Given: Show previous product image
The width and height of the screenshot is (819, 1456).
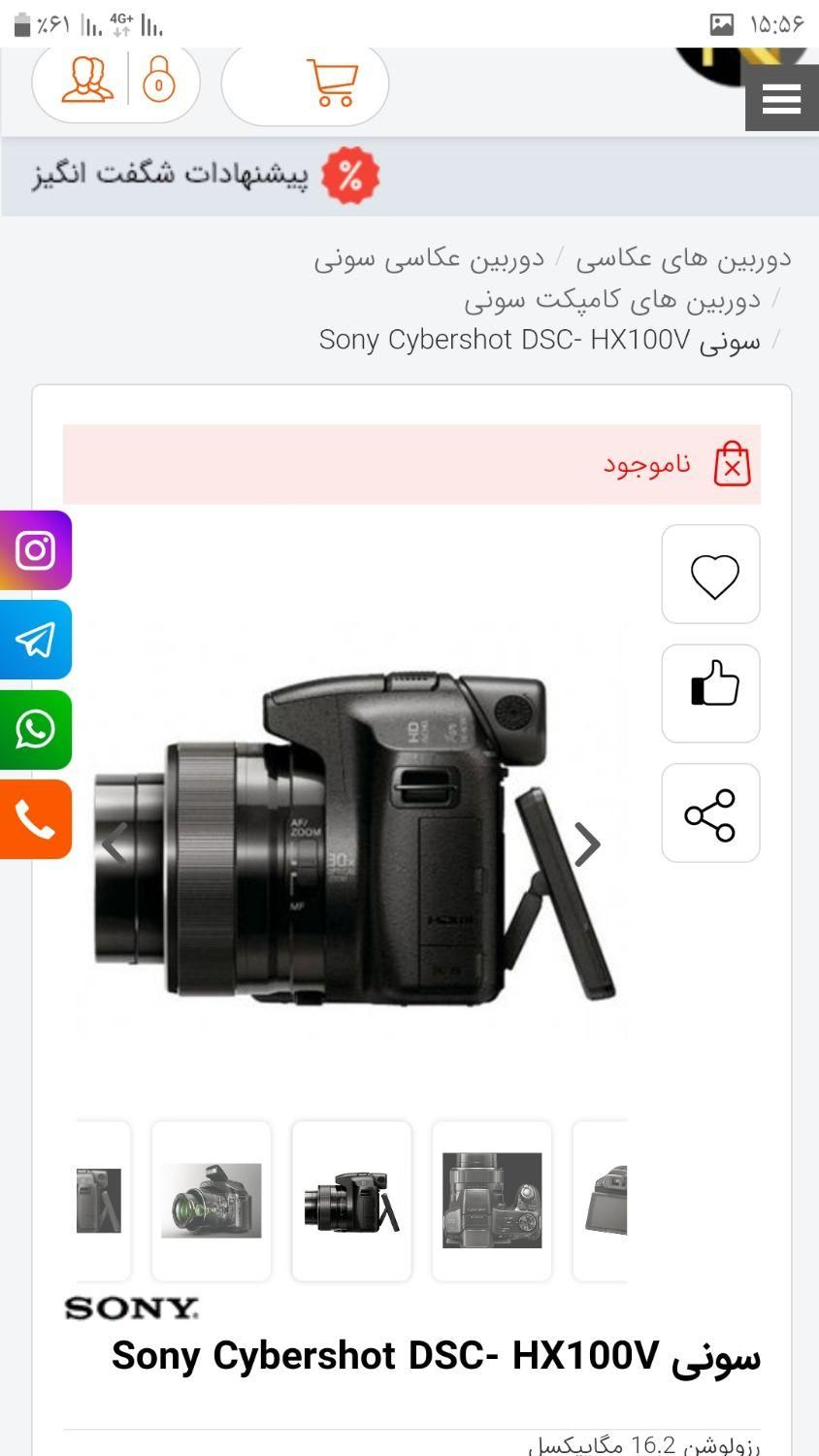Looking at the screenshot, I should [x=115, y=844].
